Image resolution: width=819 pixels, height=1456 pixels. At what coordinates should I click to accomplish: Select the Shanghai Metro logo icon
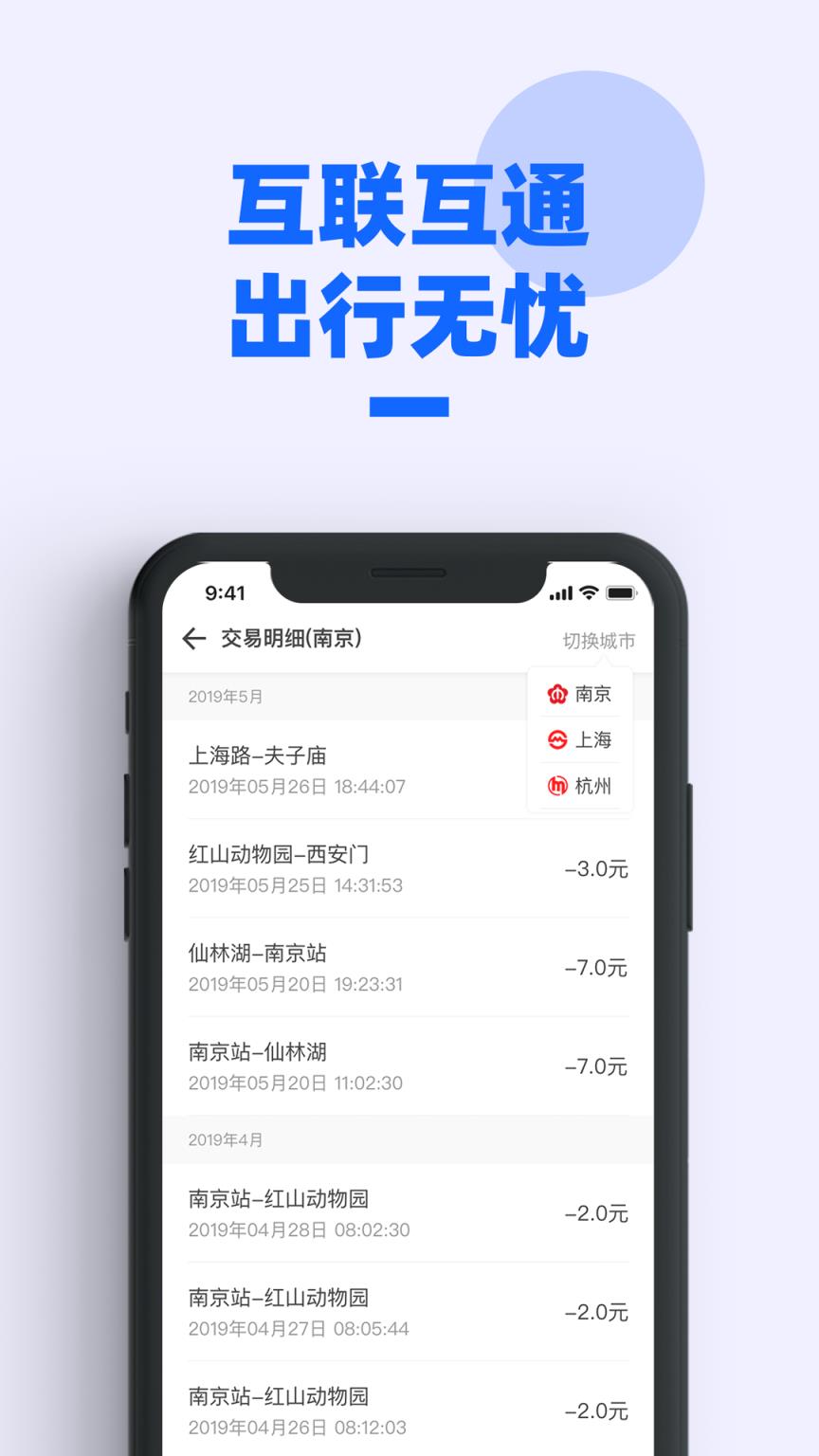click(557, 740)
